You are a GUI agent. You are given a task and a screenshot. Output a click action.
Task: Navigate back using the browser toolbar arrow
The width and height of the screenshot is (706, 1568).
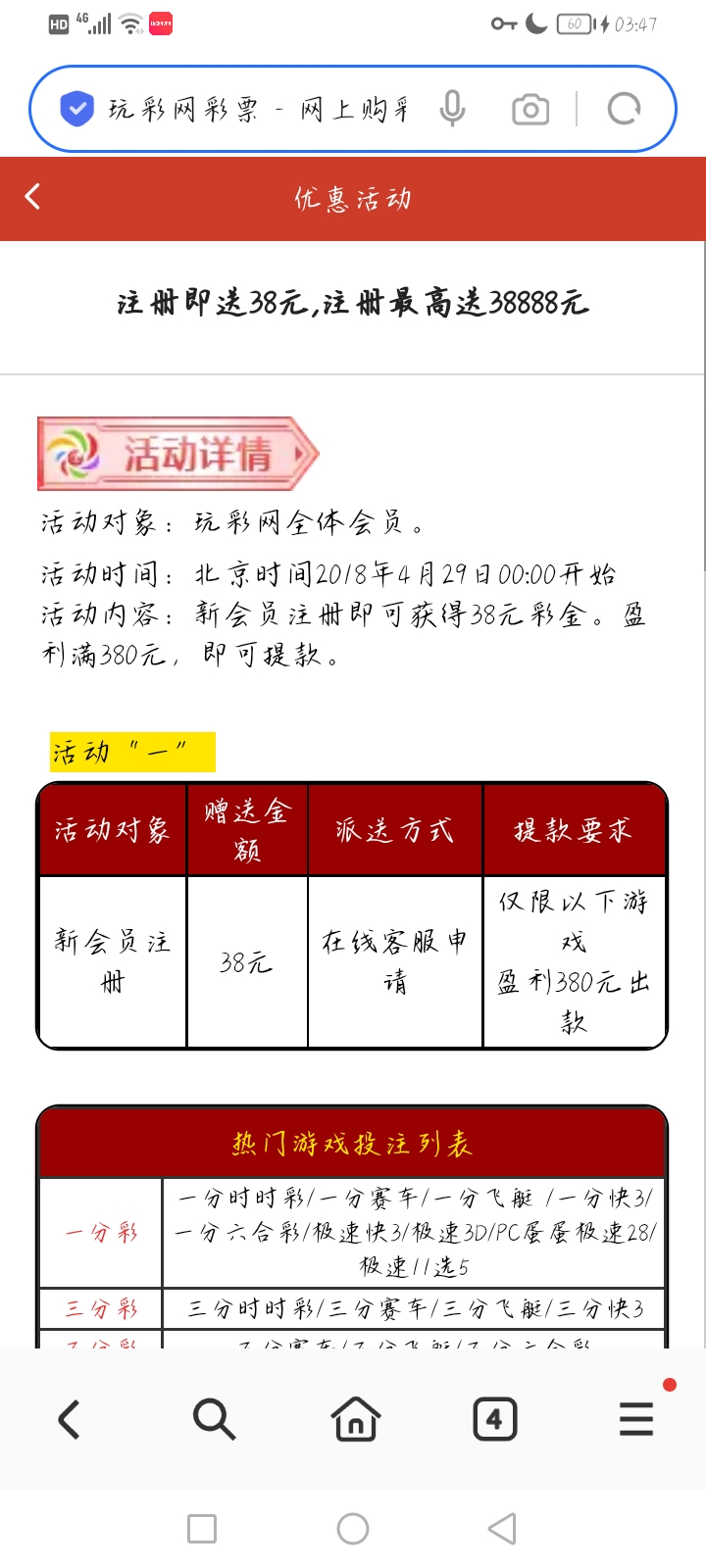pyautogui.click(x=69, y=1419)
